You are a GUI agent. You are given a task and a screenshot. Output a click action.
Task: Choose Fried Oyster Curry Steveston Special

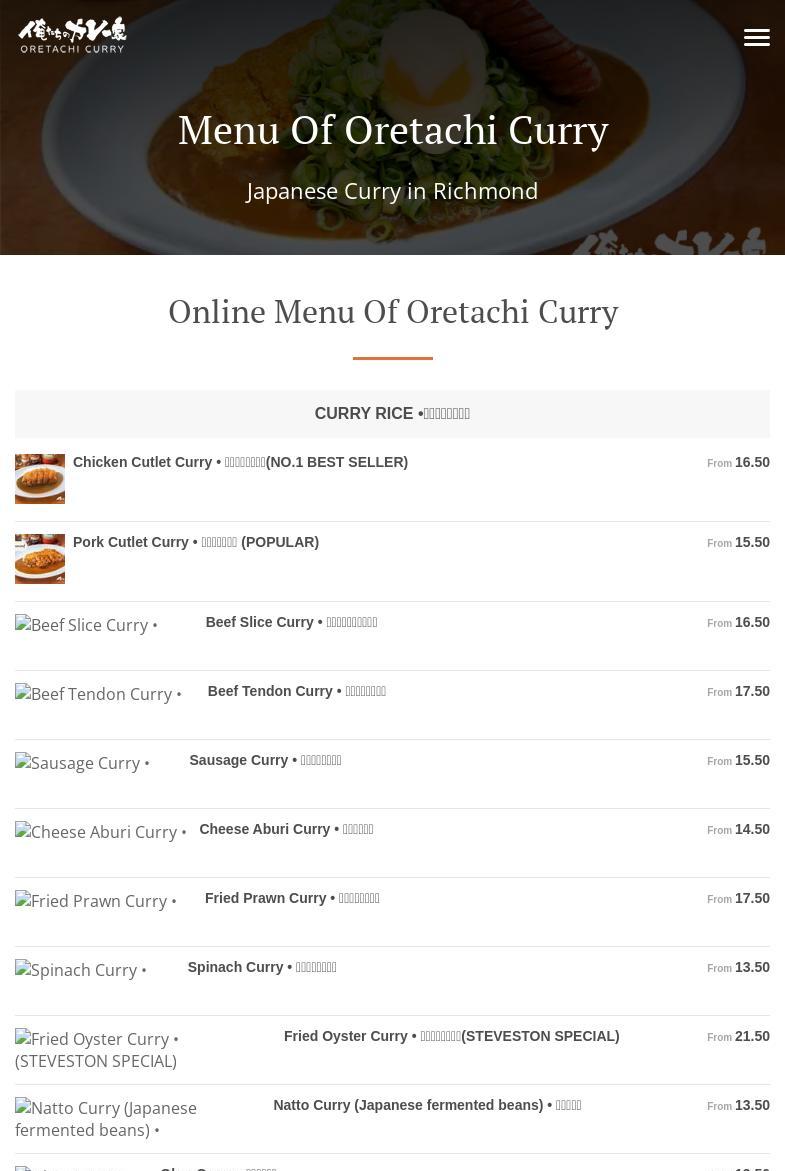[451, 1036]
